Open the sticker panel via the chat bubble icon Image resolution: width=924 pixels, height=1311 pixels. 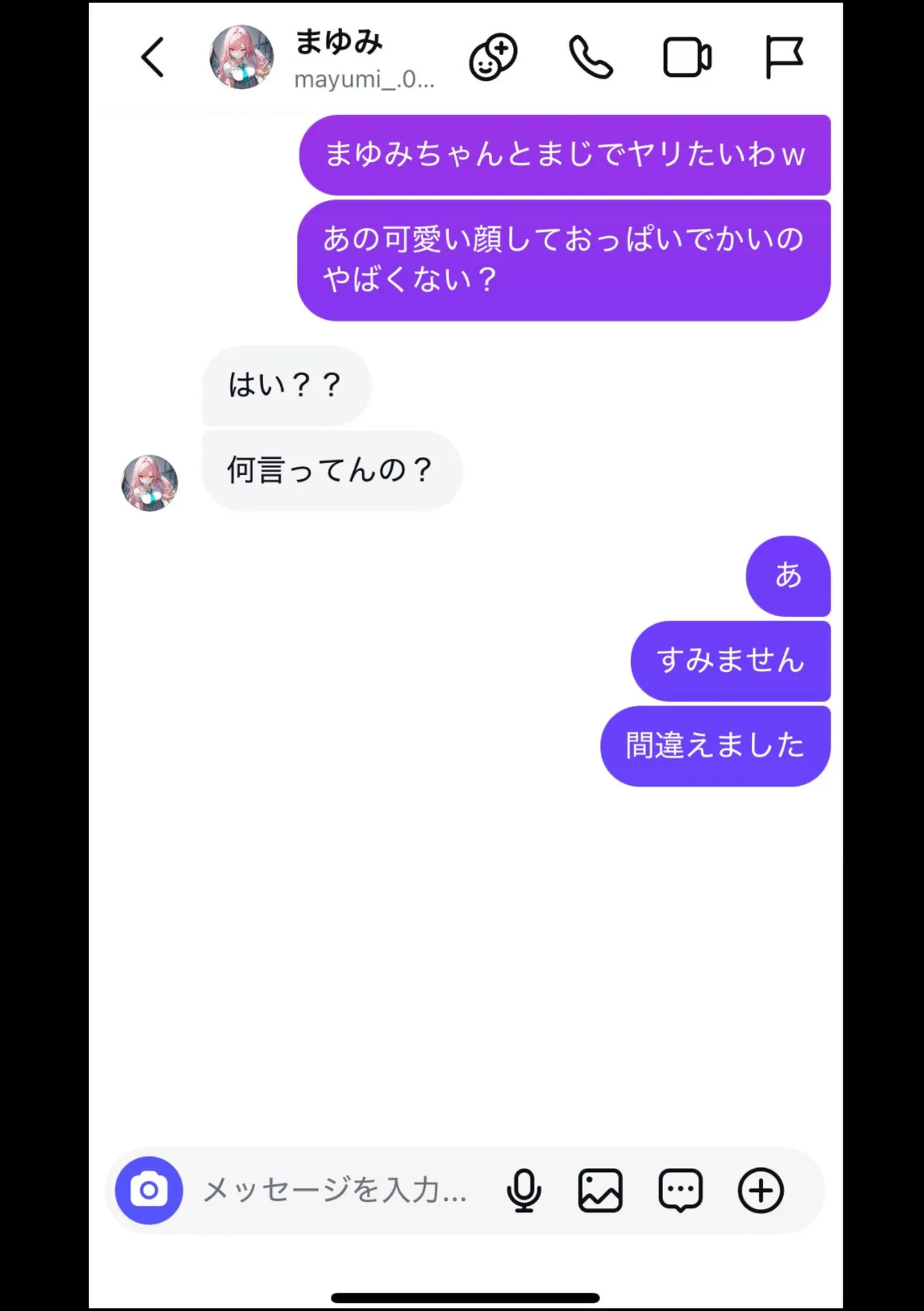pyautogui.click(x=680, y=1191)
